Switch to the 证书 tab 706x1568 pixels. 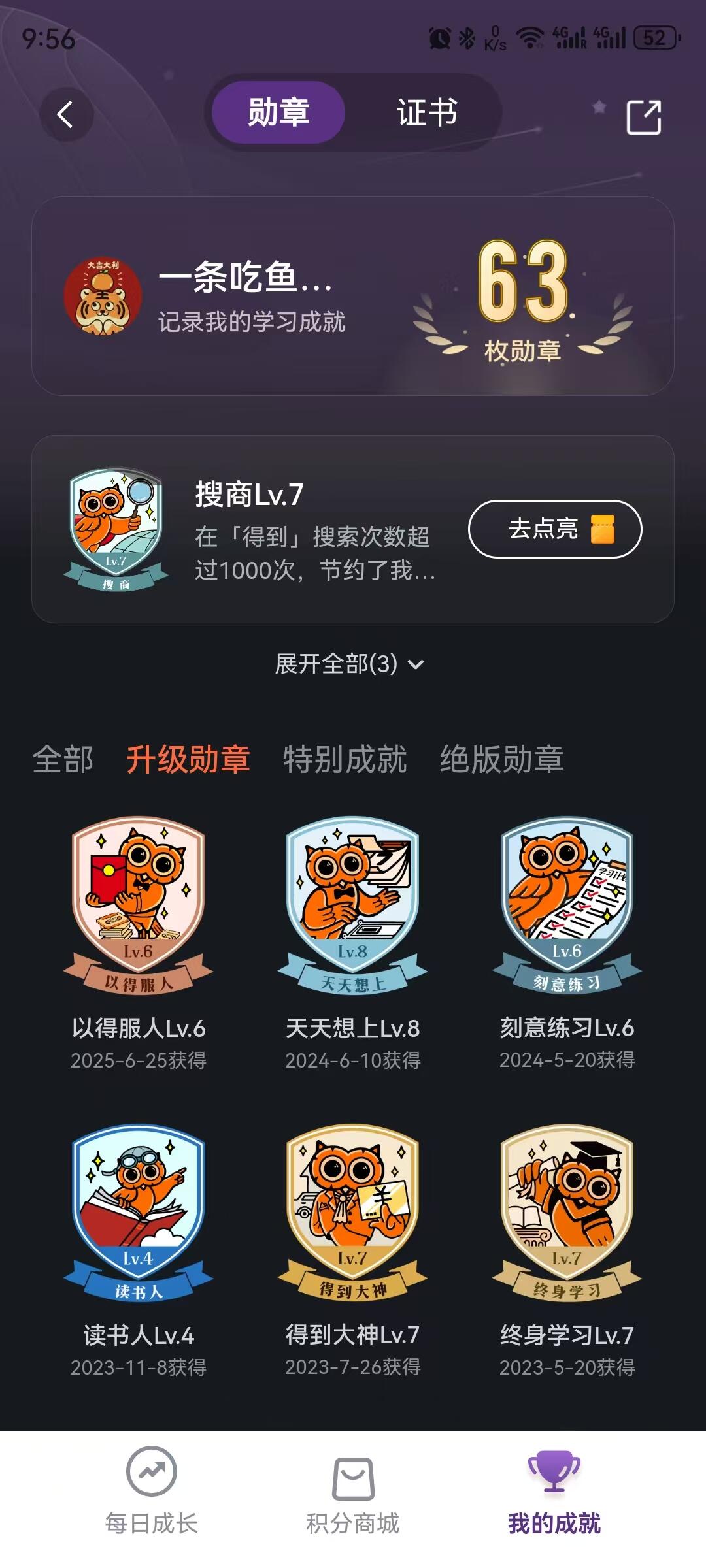point(427,112)
